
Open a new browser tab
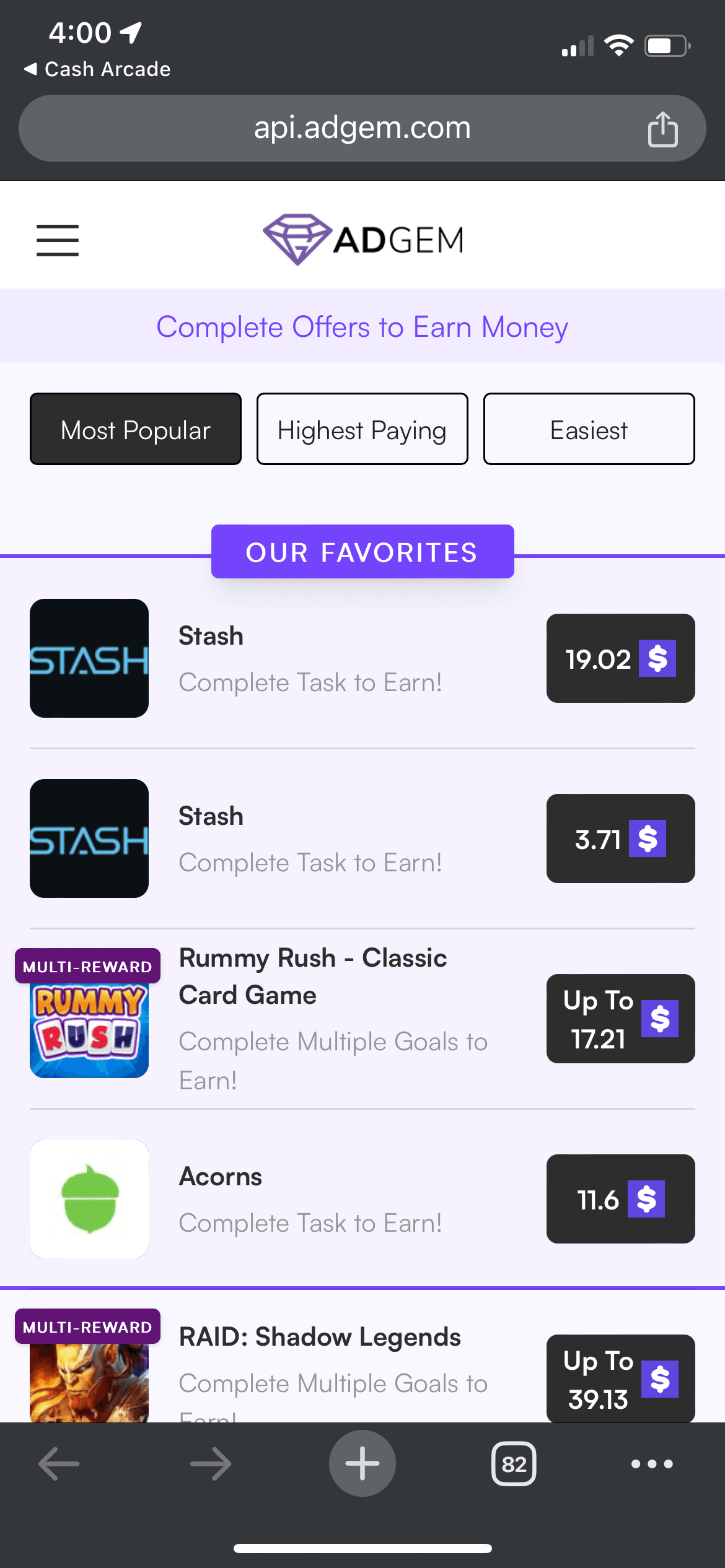coord(362,1463)
